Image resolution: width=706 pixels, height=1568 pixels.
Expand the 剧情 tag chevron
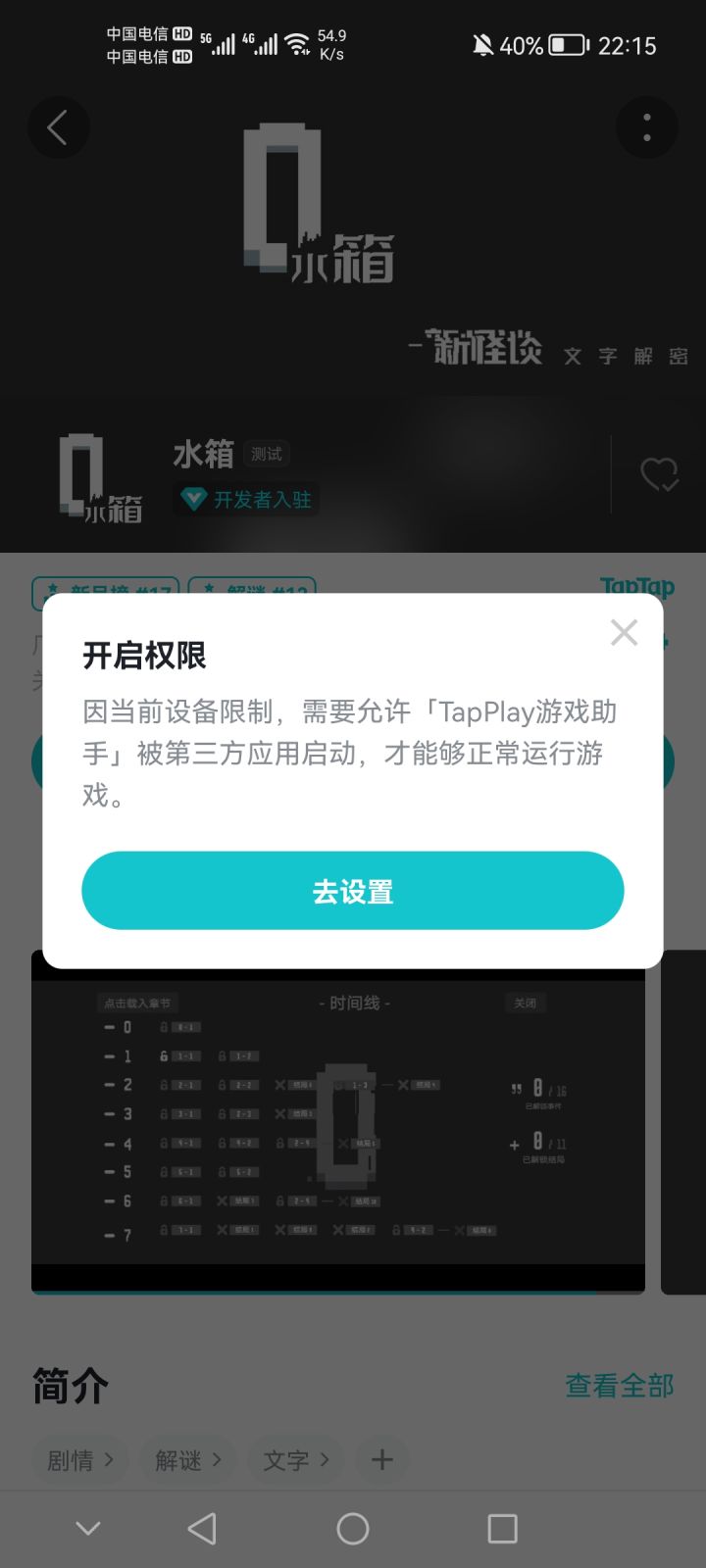click(107, 1459)
